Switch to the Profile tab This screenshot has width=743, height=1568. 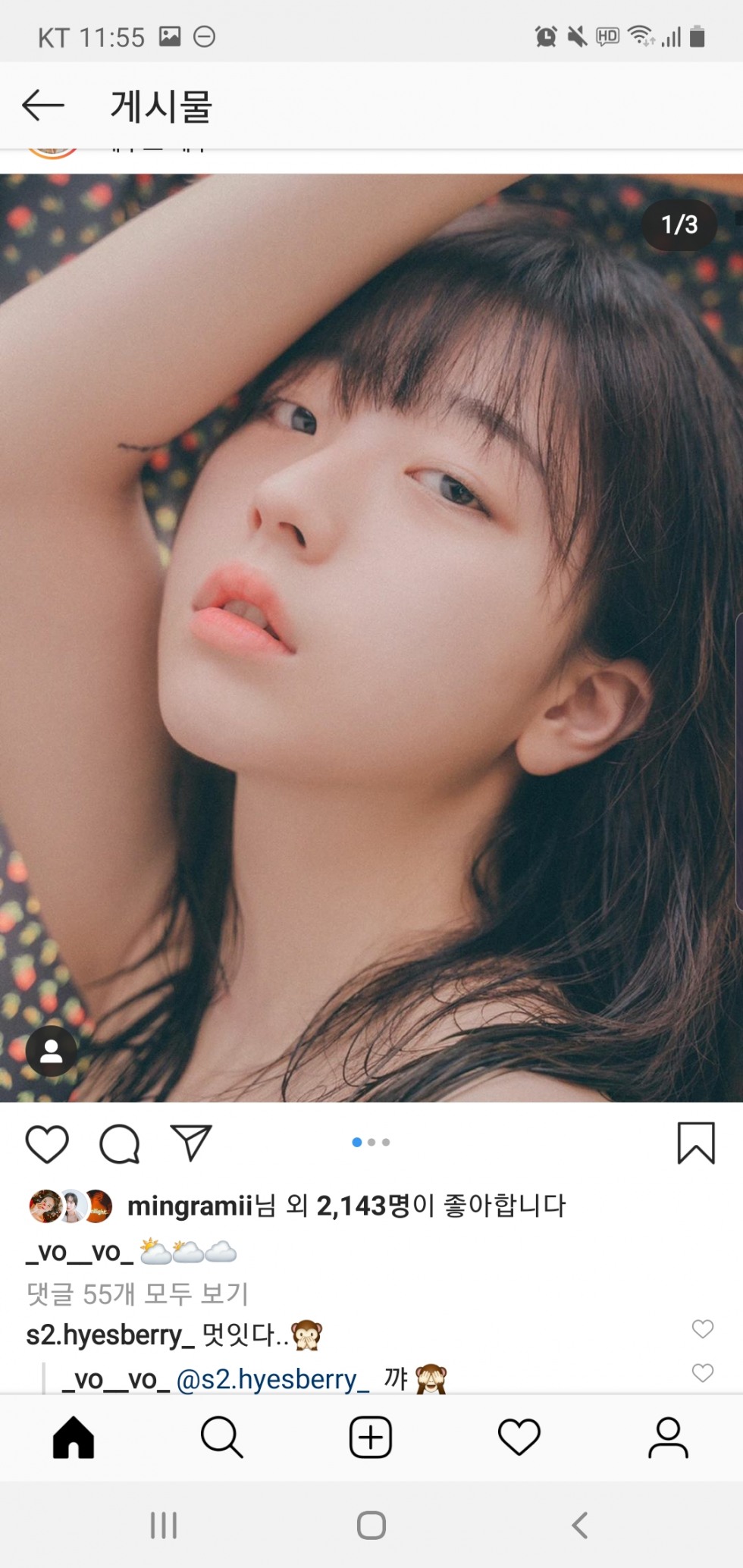(668, 1438)
